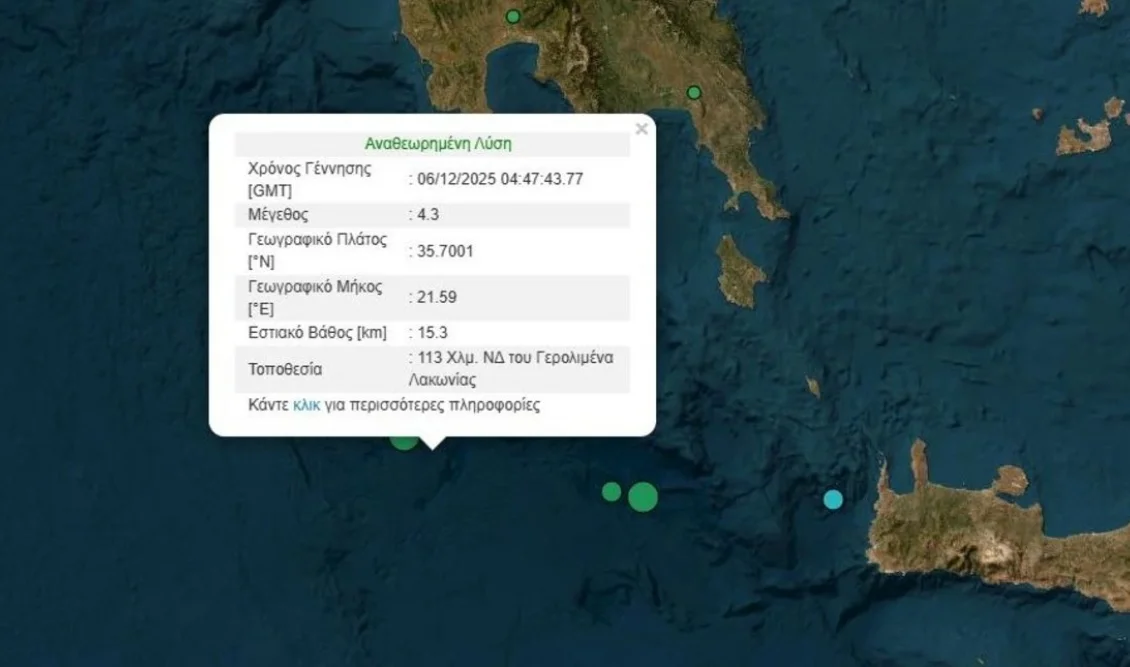Select the cyan earthquake marker west of Crete
The image size is (1130, 667).
(x=833, y=499)
